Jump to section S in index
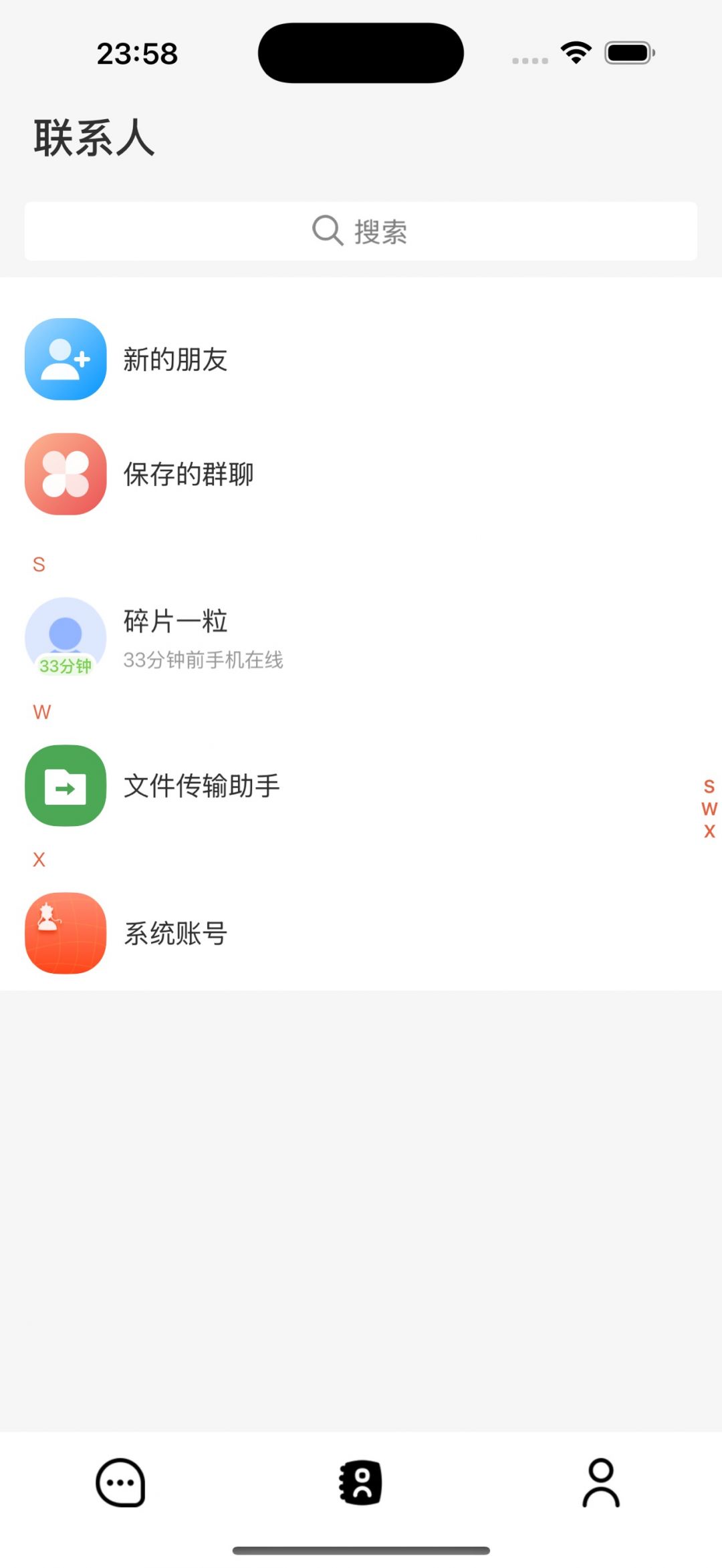Viewport: 722px width, 1568px height. coord(709,787)
